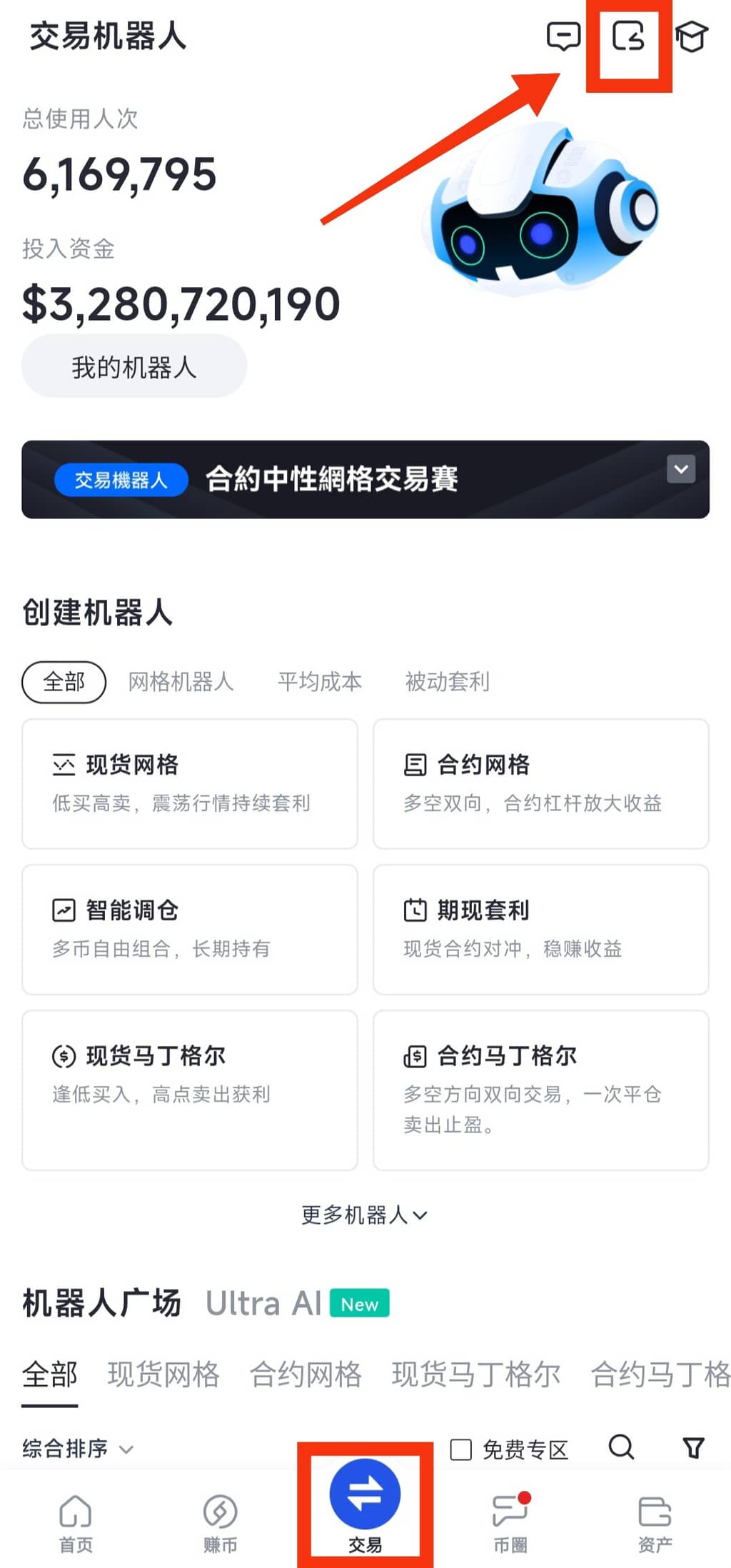Image resolution: width=731 pixels, height=1568 pixels.
Task: Open the bot orders history icon
Action: 628,36
